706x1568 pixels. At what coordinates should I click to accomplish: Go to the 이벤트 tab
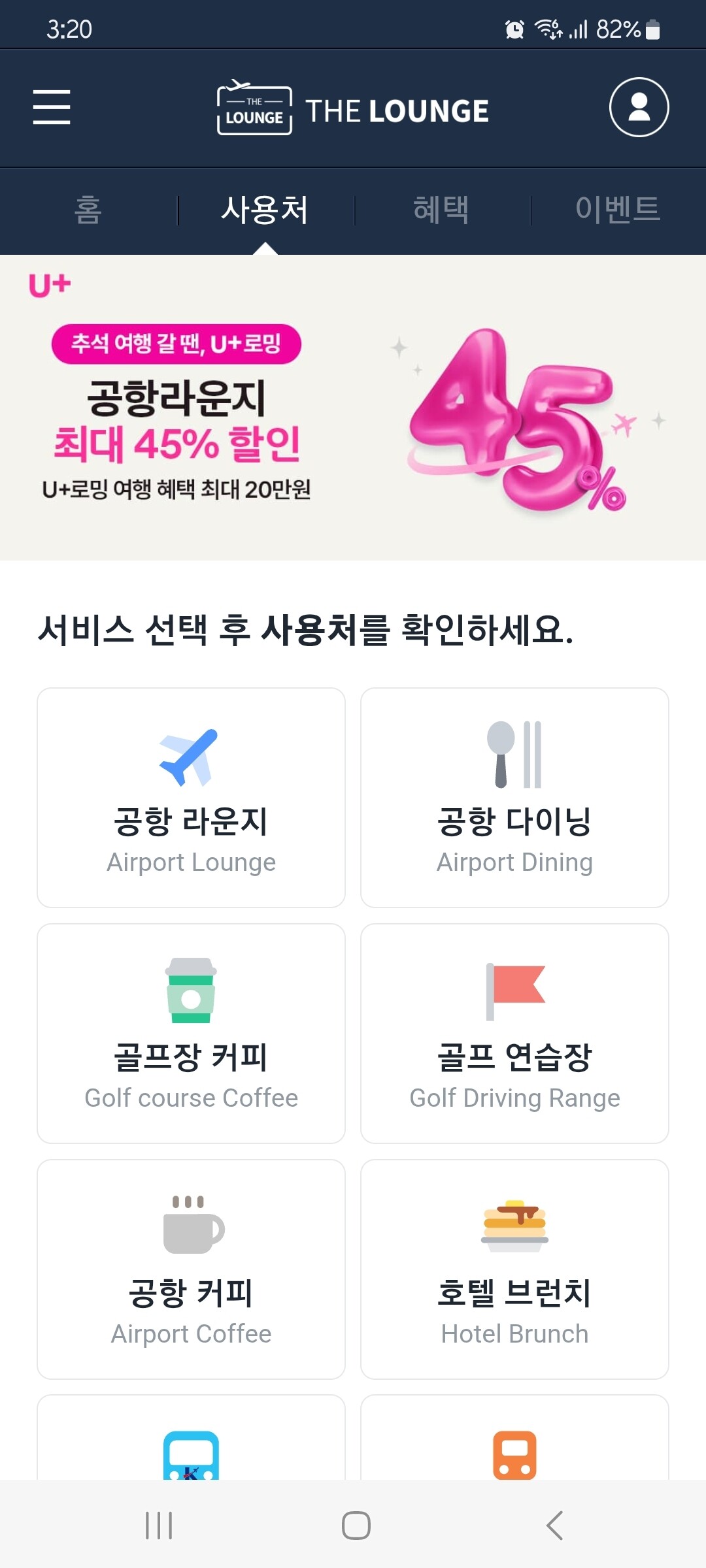[x=618, y=210]
